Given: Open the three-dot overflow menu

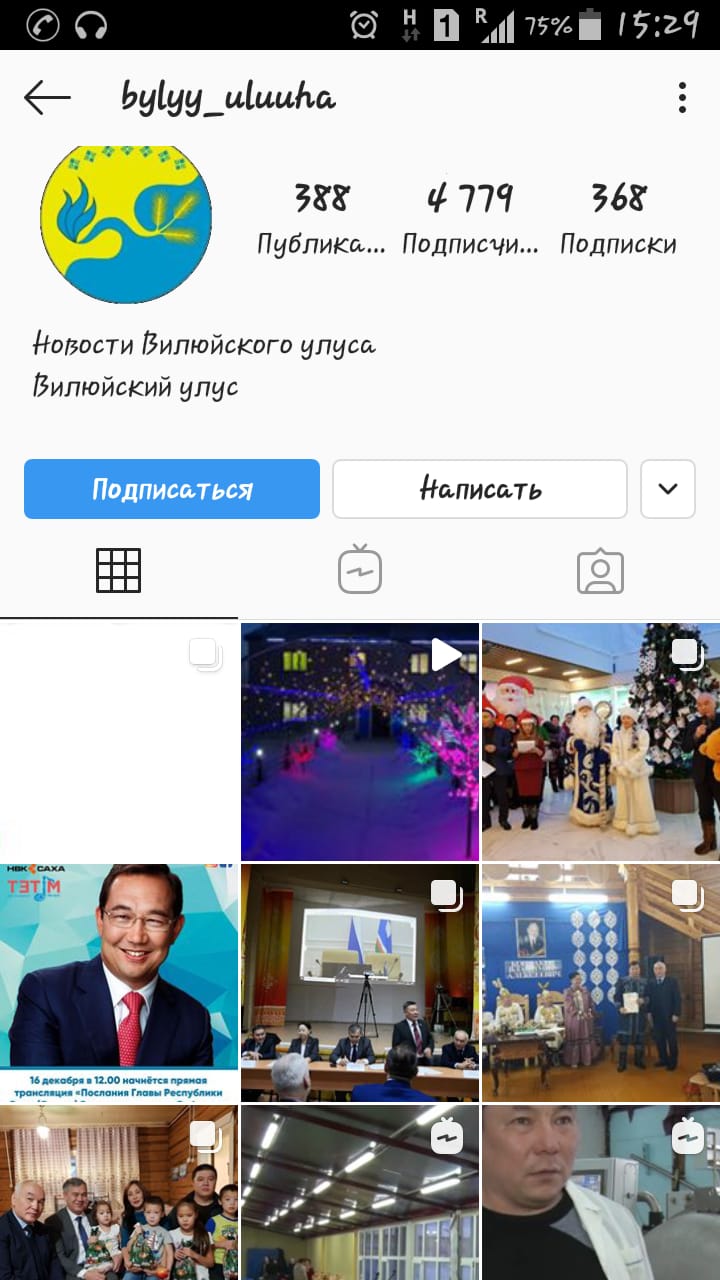Looking at the screenshot, I should (682, 98).
